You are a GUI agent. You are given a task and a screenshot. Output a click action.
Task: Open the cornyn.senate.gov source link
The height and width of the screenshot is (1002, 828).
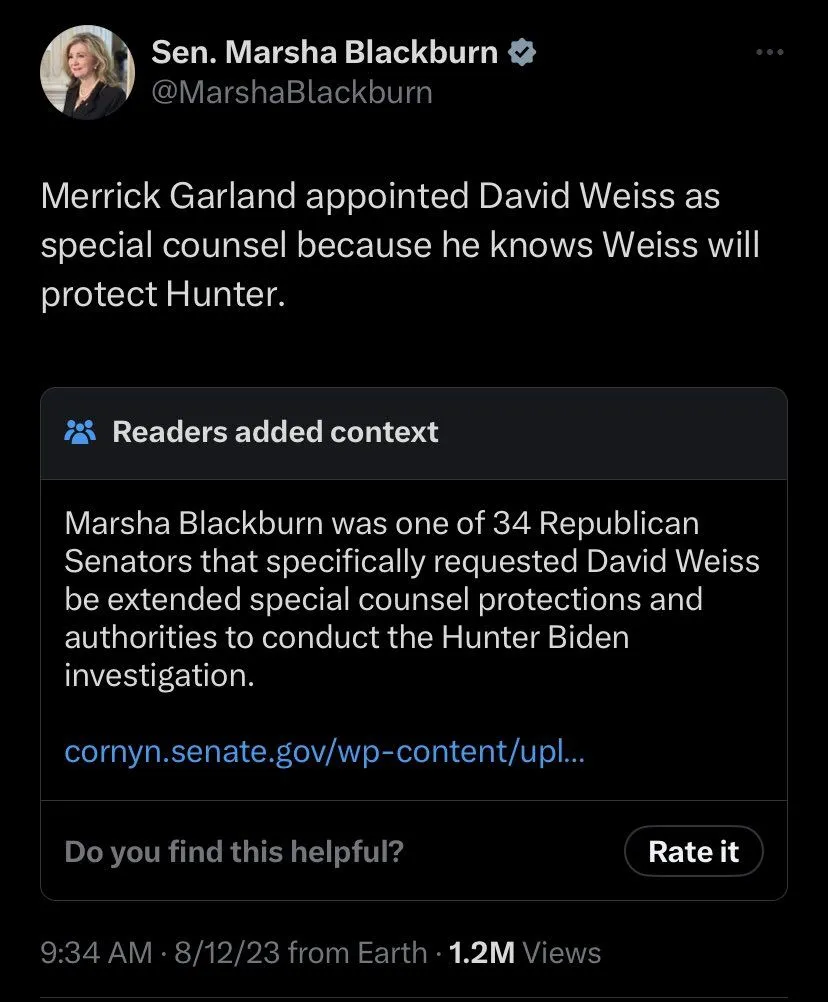324,751
